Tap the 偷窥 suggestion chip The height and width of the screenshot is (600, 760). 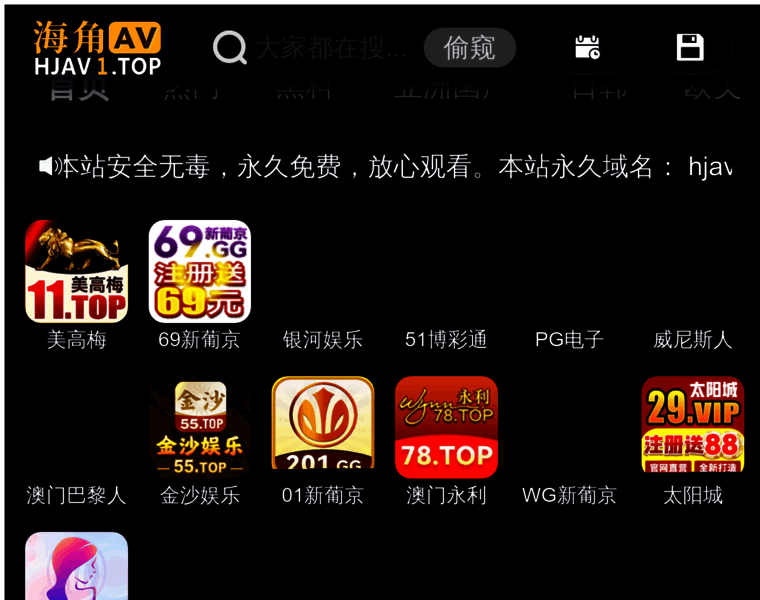(x=469, y=47)
